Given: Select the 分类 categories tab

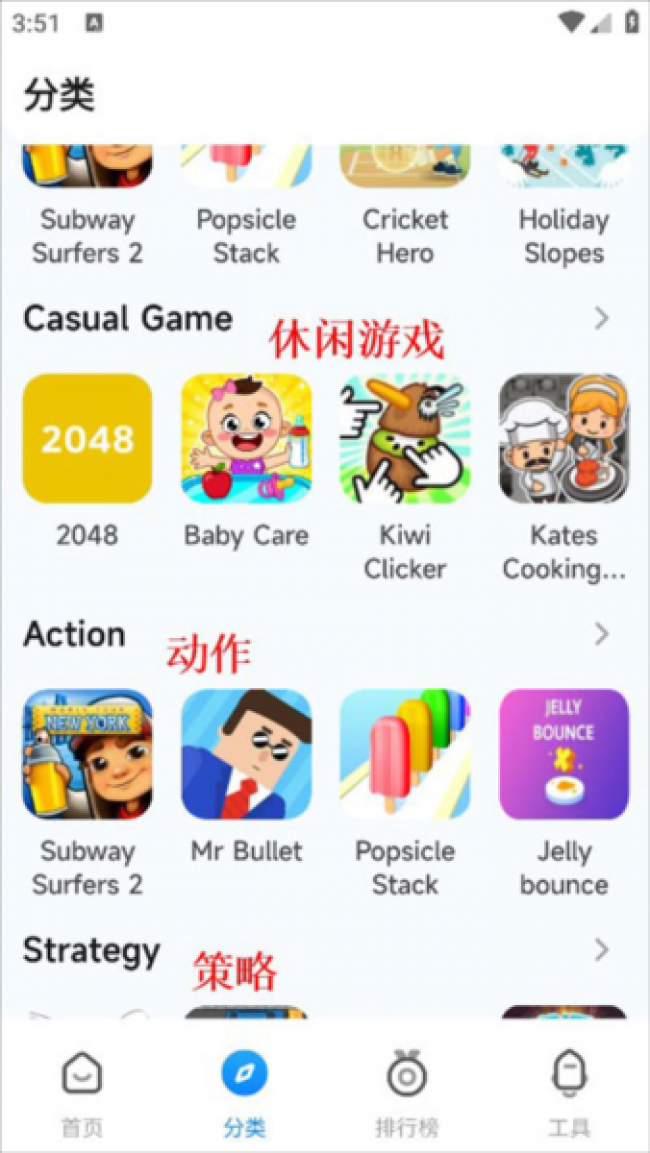Looking at the screenshot, I should point(245,1090).
